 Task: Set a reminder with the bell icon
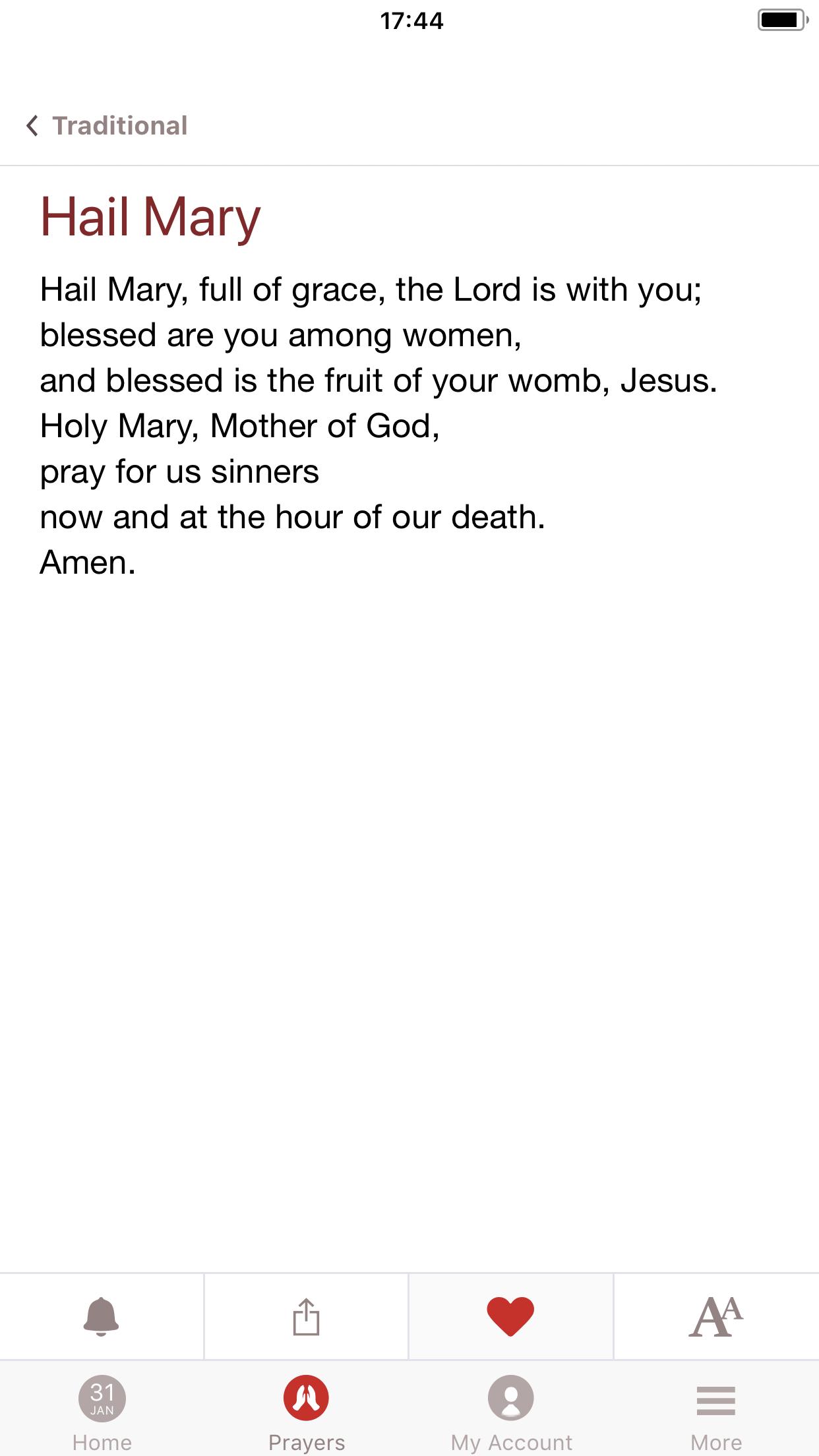pyautogui.click(x=102, y=1316)
